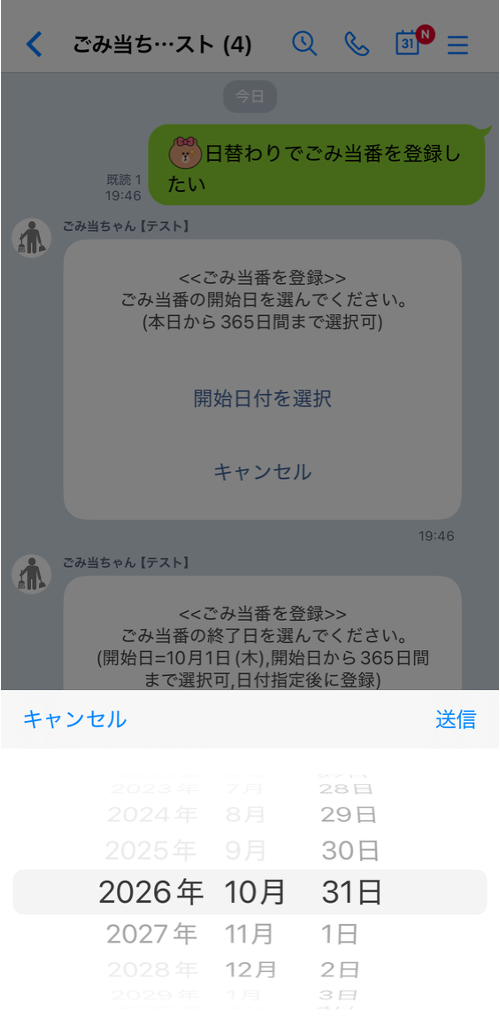Pick 29日 in the day wheel
This screenshot has height=1036, width=500.
tap(349, 814)
